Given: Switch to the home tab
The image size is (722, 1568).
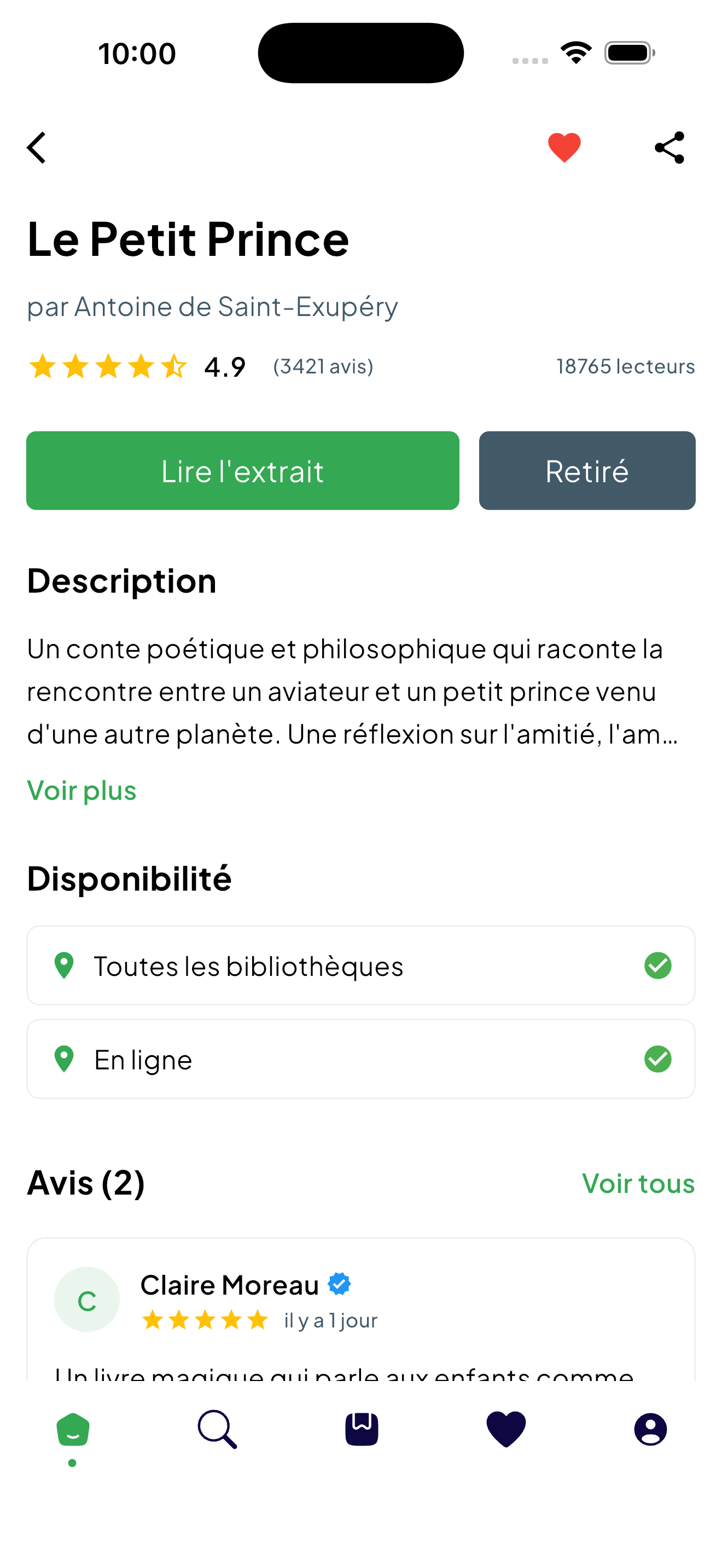Looking at the screenshot, I should [x=73, y=1429].
